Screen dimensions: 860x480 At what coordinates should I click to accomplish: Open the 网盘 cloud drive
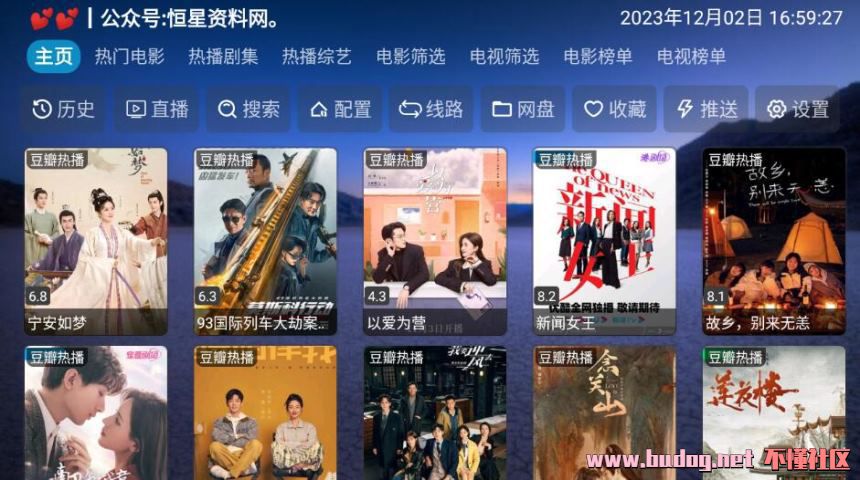click(523, 109)
